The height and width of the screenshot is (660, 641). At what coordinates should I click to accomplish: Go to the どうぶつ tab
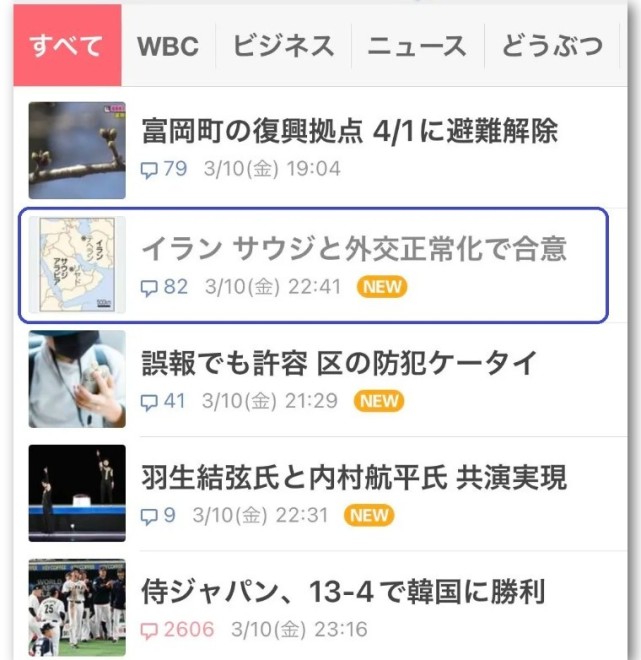pos(552,46)
